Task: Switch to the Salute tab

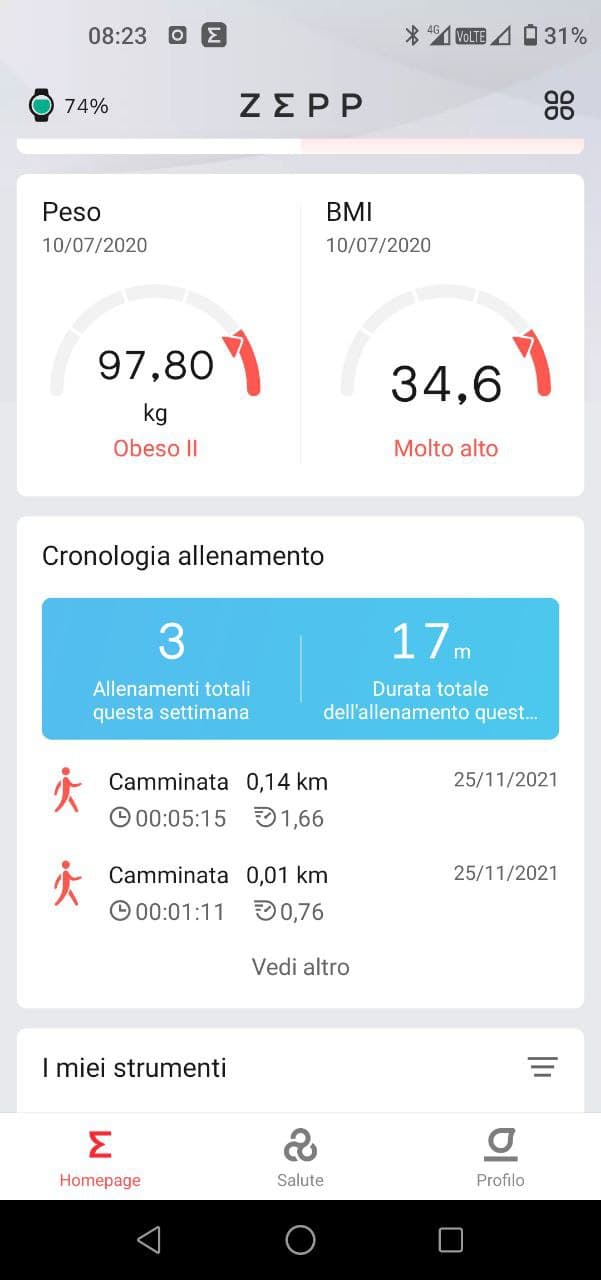Action: point(300,1157)
